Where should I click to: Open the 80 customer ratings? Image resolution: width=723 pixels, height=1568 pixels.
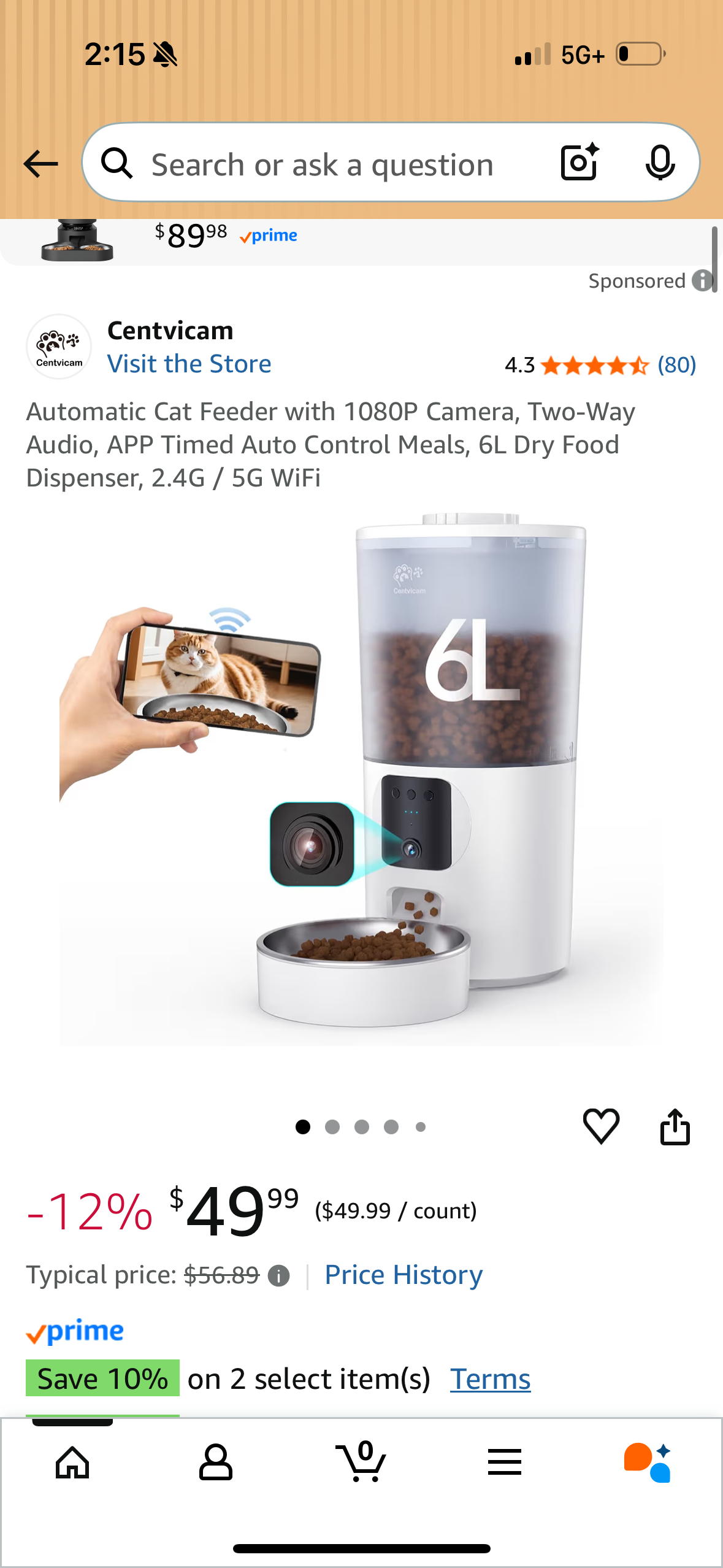pos(676,365)
